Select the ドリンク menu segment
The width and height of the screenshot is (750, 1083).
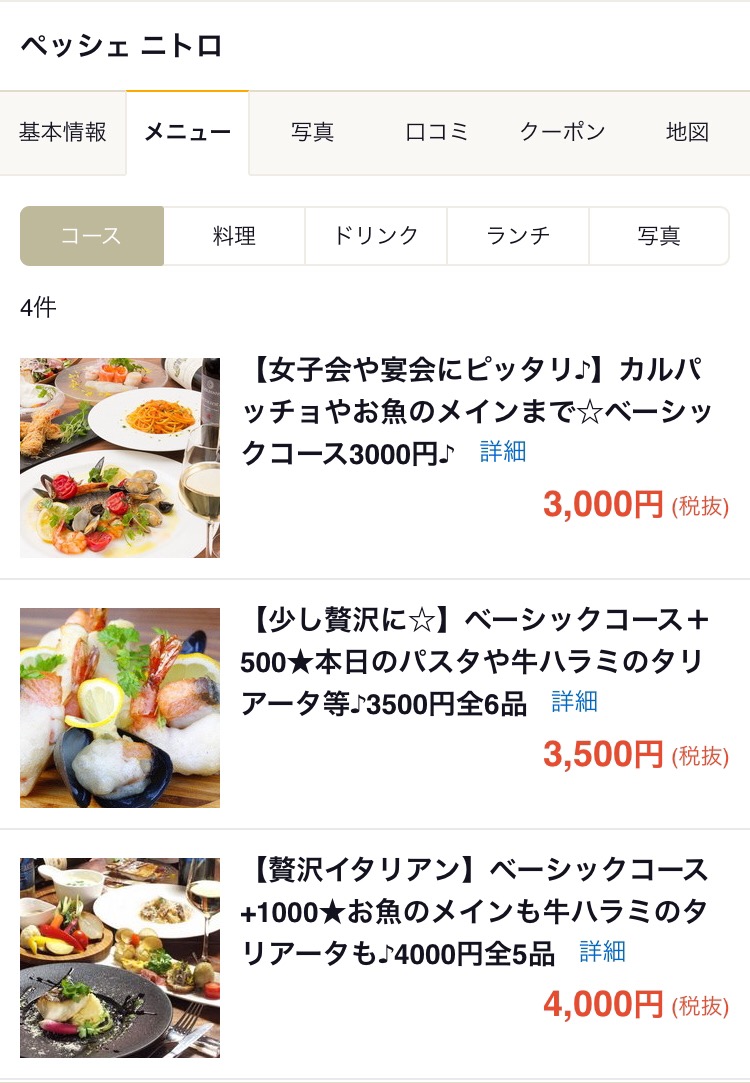click(376, 236)
